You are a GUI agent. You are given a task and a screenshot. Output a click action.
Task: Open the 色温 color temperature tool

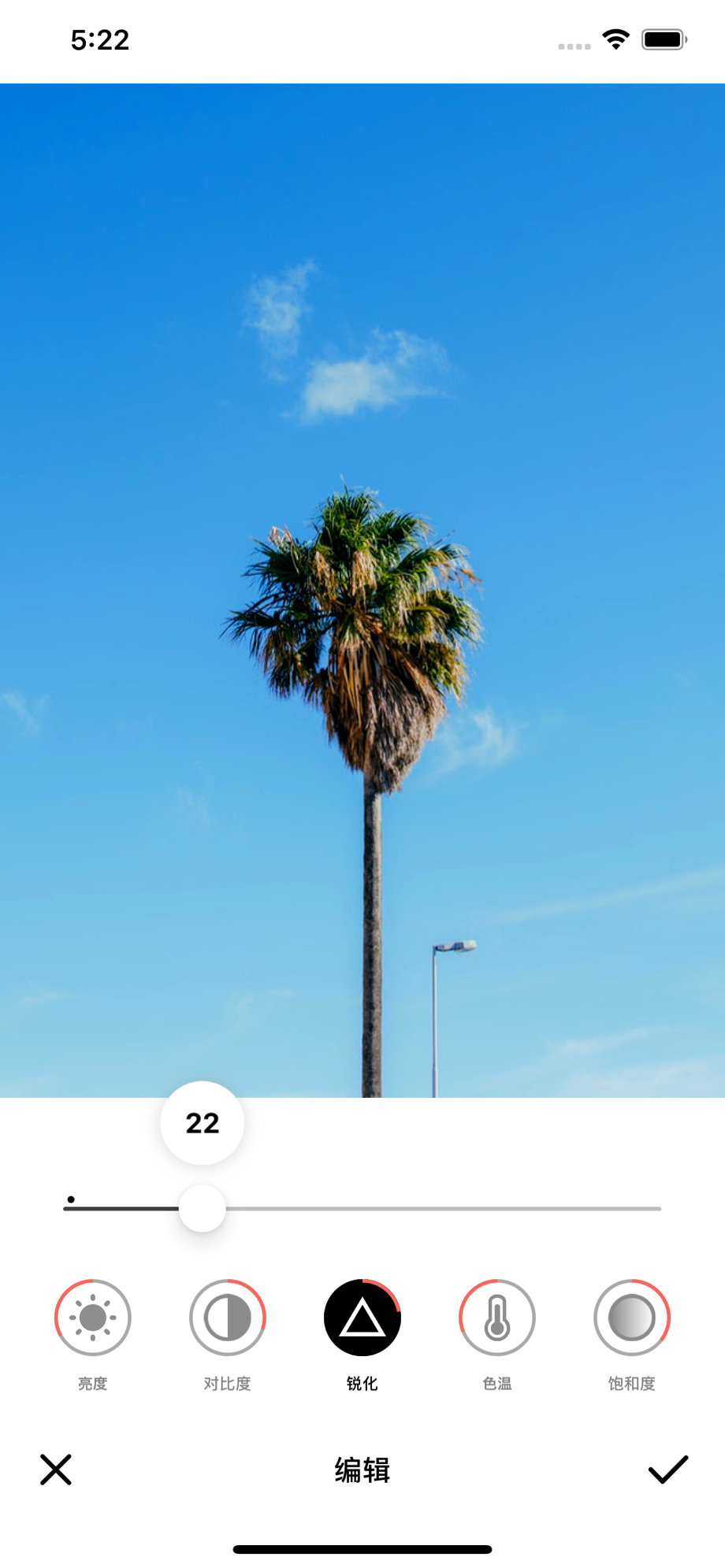coord(497,1317)
